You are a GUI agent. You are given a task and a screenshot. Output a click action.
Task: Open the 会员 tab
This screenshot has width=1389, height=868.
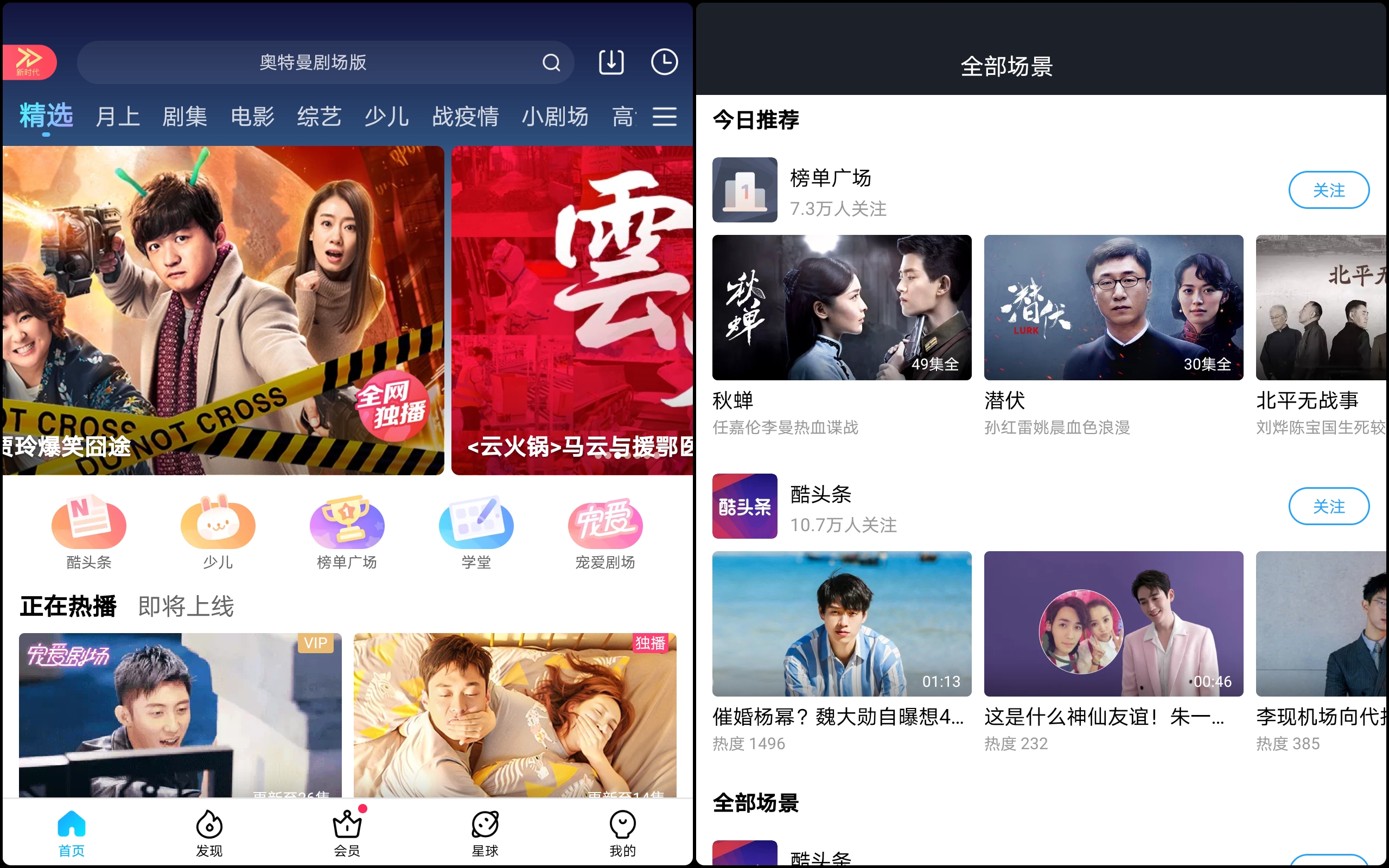tap(347, 833)
